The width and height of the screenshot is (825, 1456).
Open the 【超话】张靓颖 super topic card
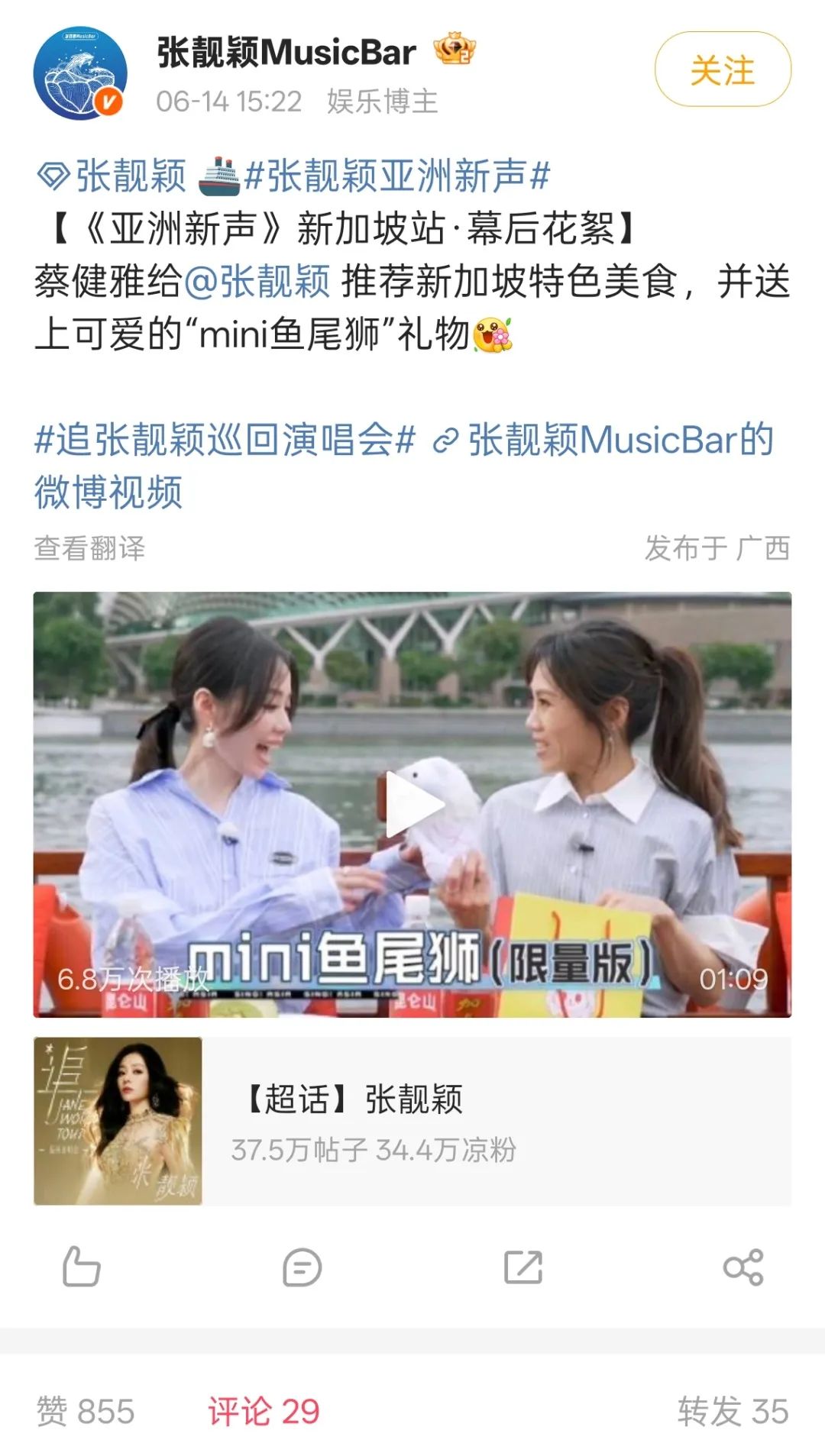pyautogui.click(x=412, y=1121)
